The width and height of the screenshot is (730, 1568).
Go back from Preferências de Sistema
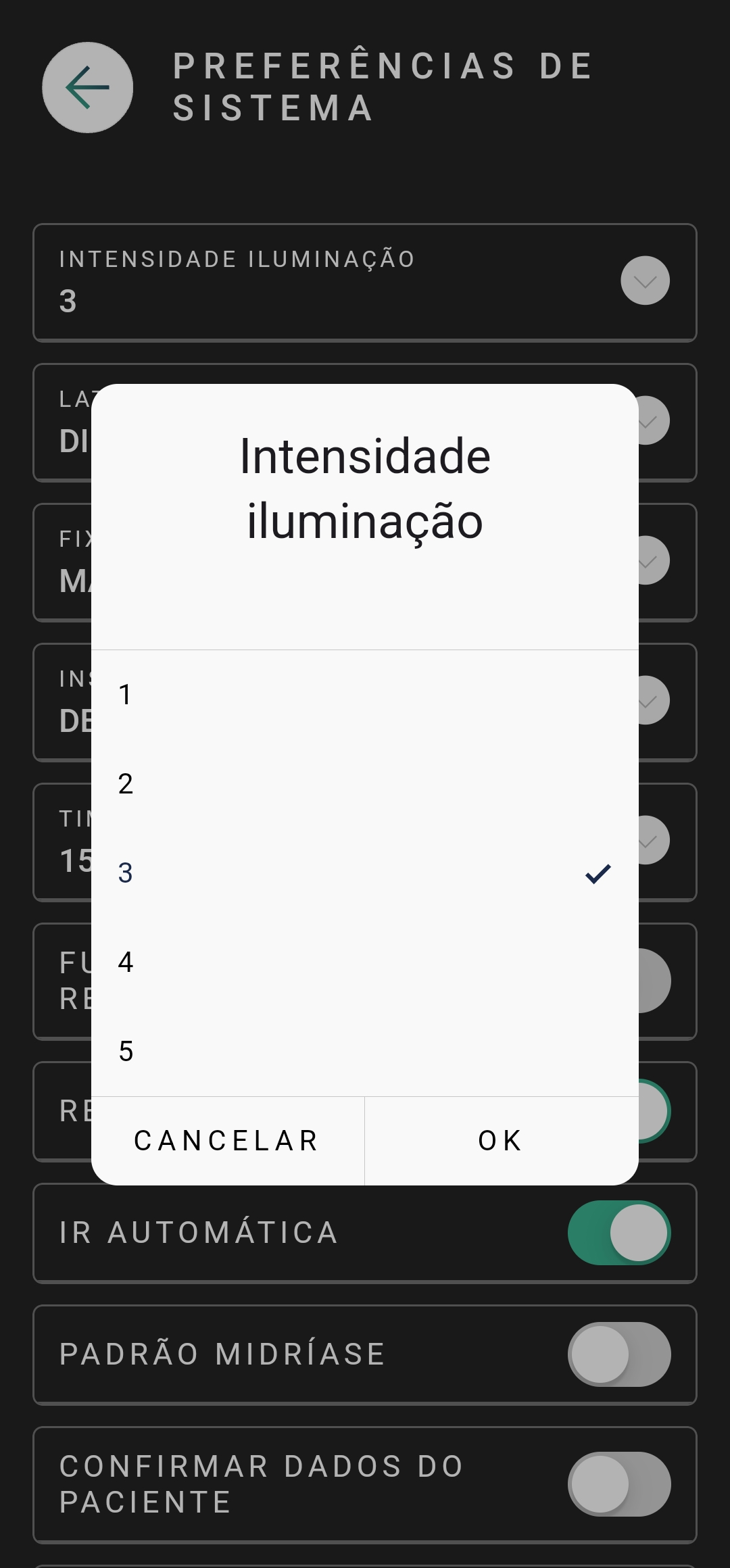(88, 88)
